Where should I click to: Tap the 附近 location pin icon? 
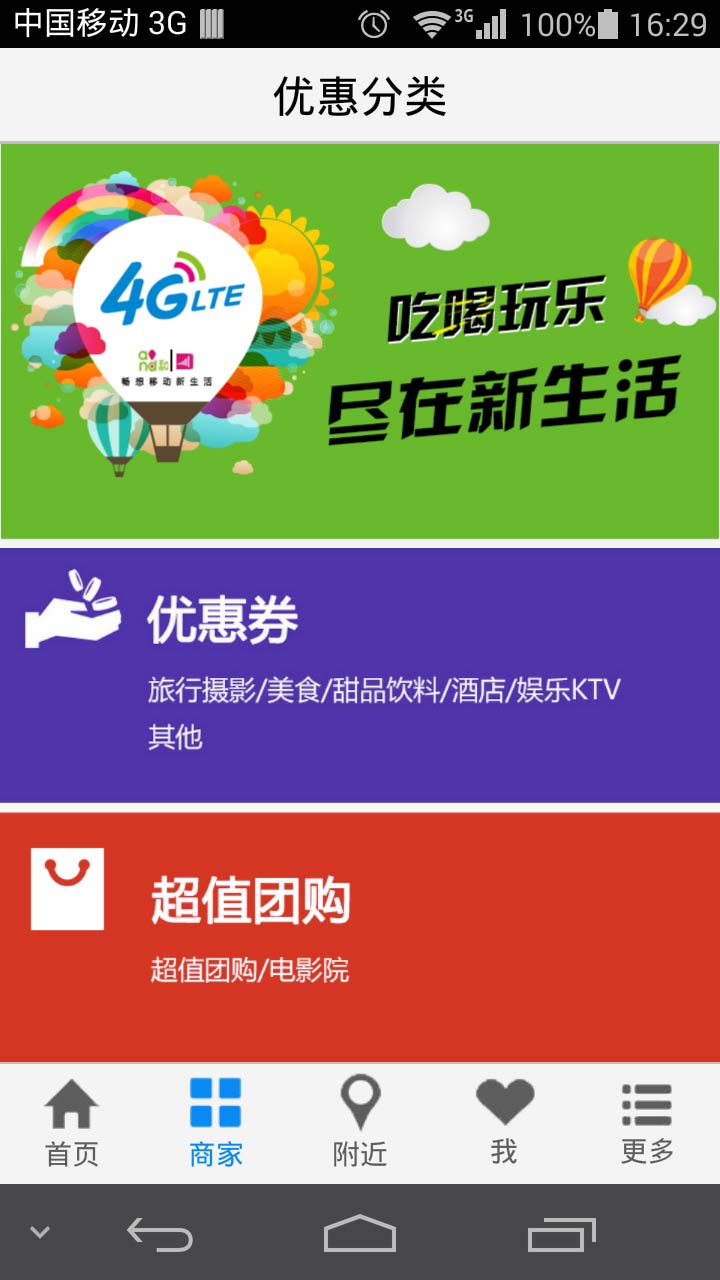pyautogui.click(x=359, y=1102)
